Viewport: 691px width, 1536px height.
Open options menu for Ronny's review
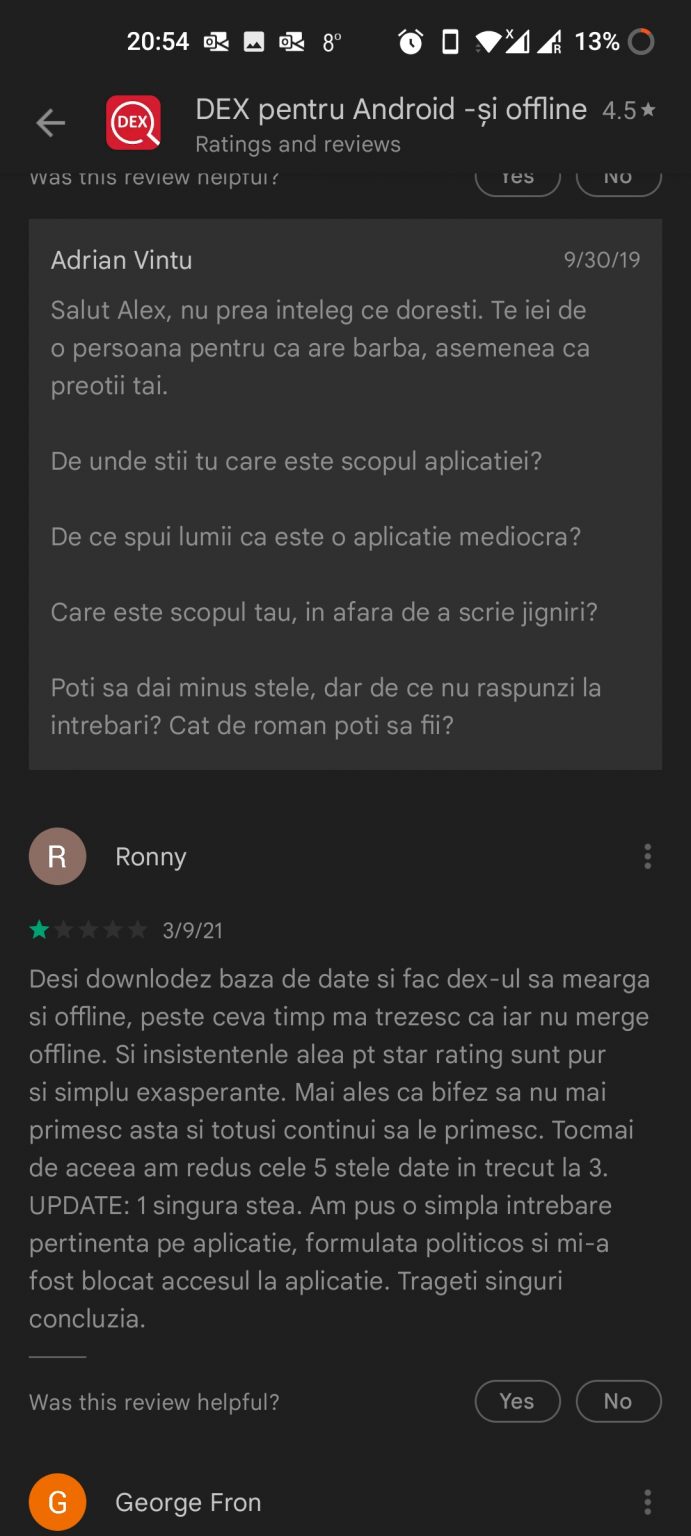pos(647,857)
